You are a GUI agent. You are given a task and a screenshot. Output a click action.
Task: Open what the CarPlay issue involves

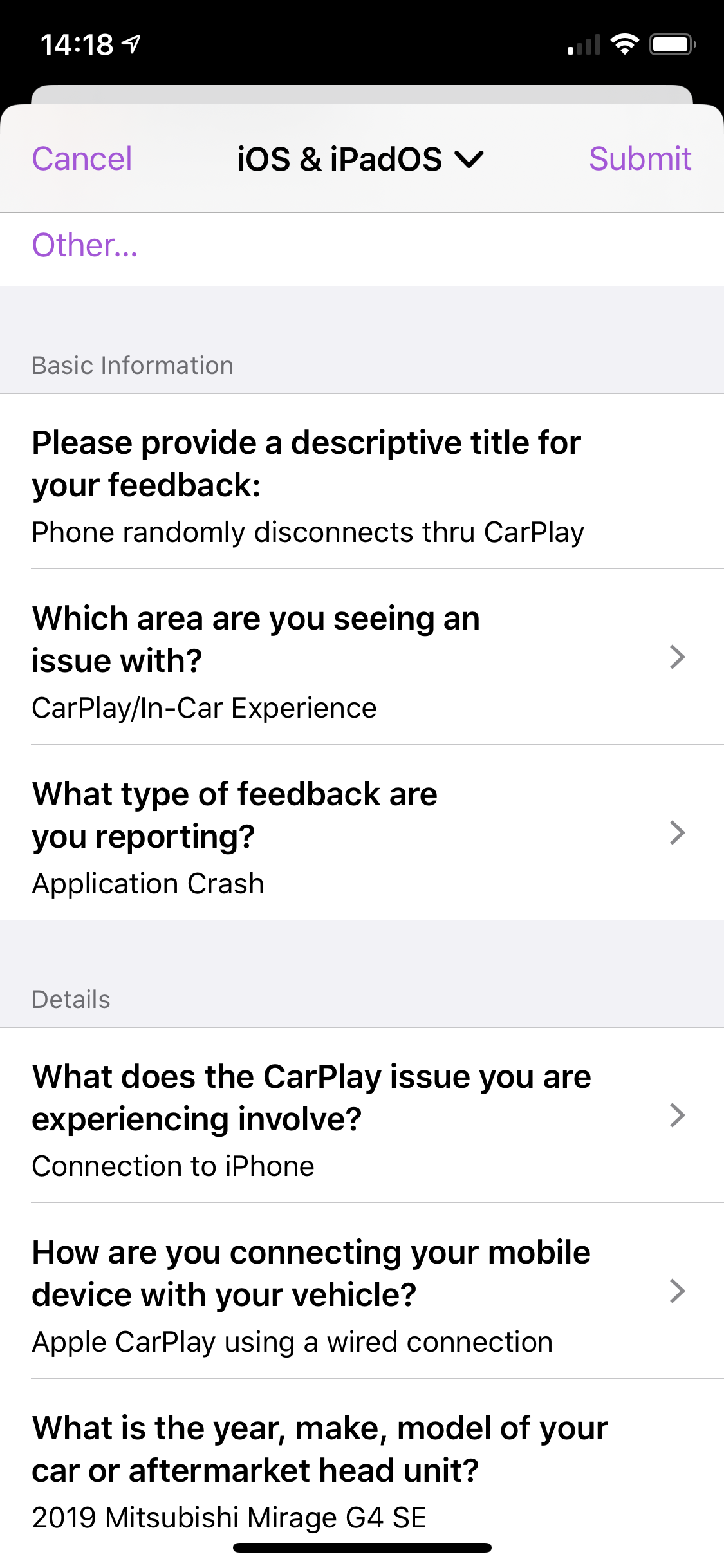click(360, 1117)
